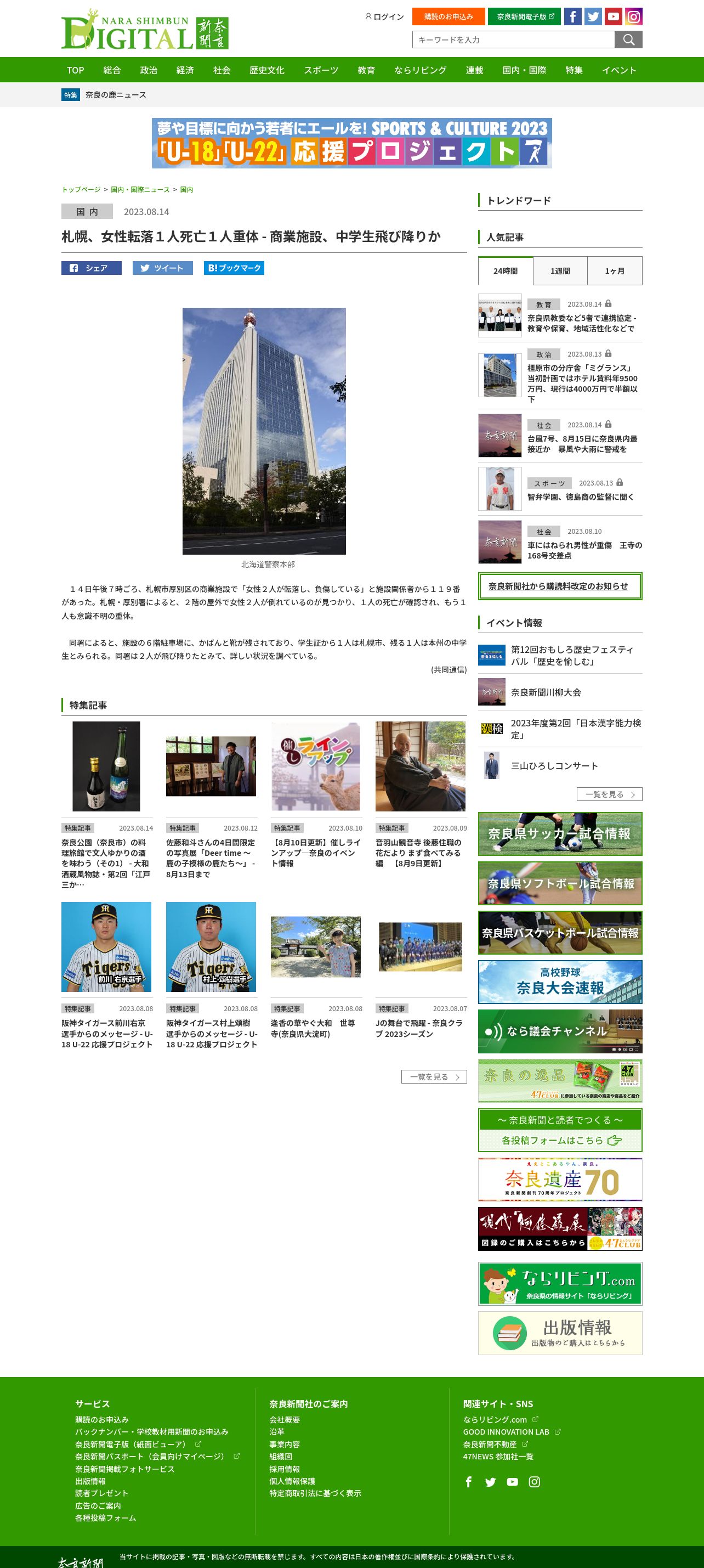Switch popular articles to 1ヶ月 tab
Image resolution: width=704 pixels, height=1568 pixels.
[x=615, y=271]
